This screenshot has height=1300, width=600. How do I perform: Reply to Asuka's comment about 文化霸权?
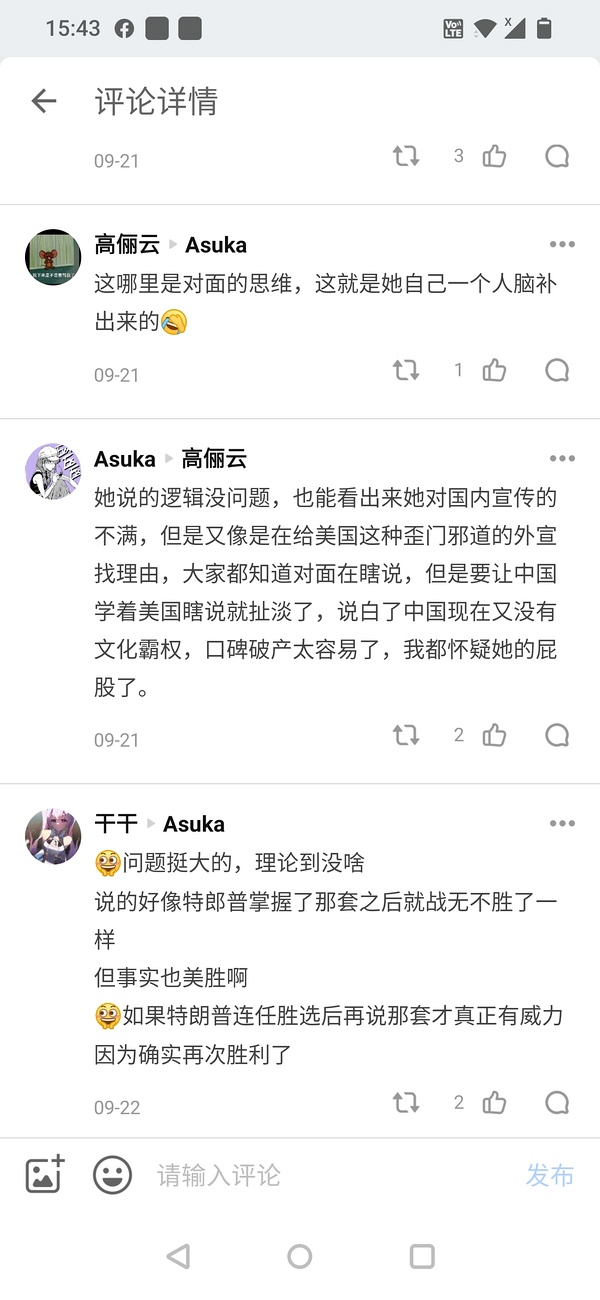(557, 736)
